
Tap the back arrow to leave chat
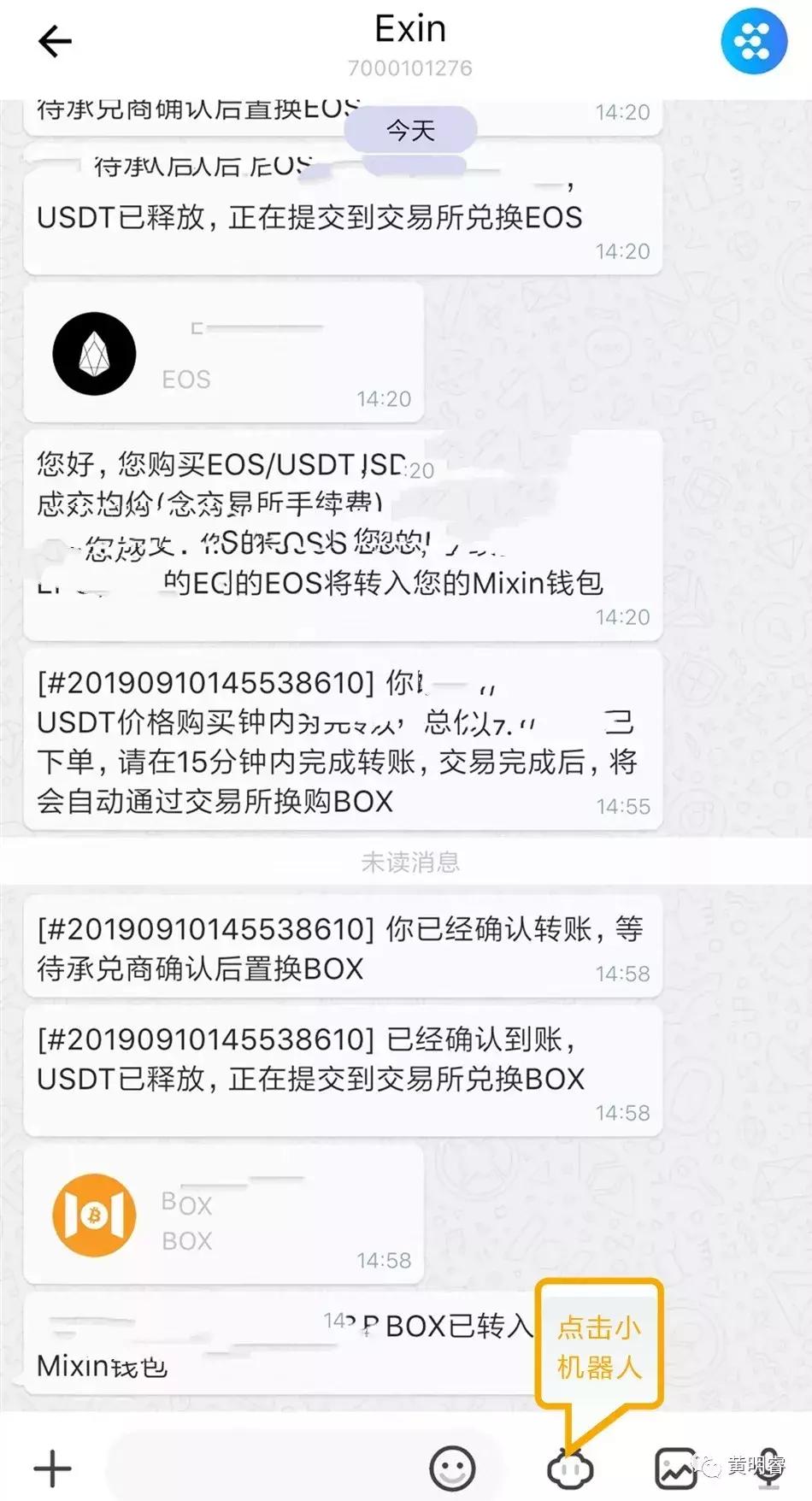click(54, 40)
